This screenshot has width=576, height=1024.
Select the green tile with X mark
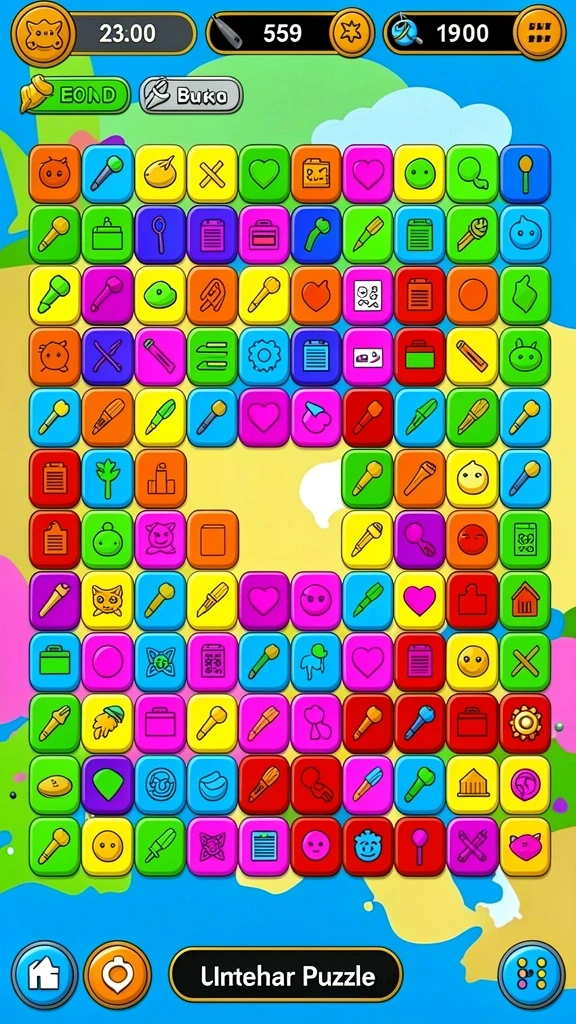pos(525,662)
